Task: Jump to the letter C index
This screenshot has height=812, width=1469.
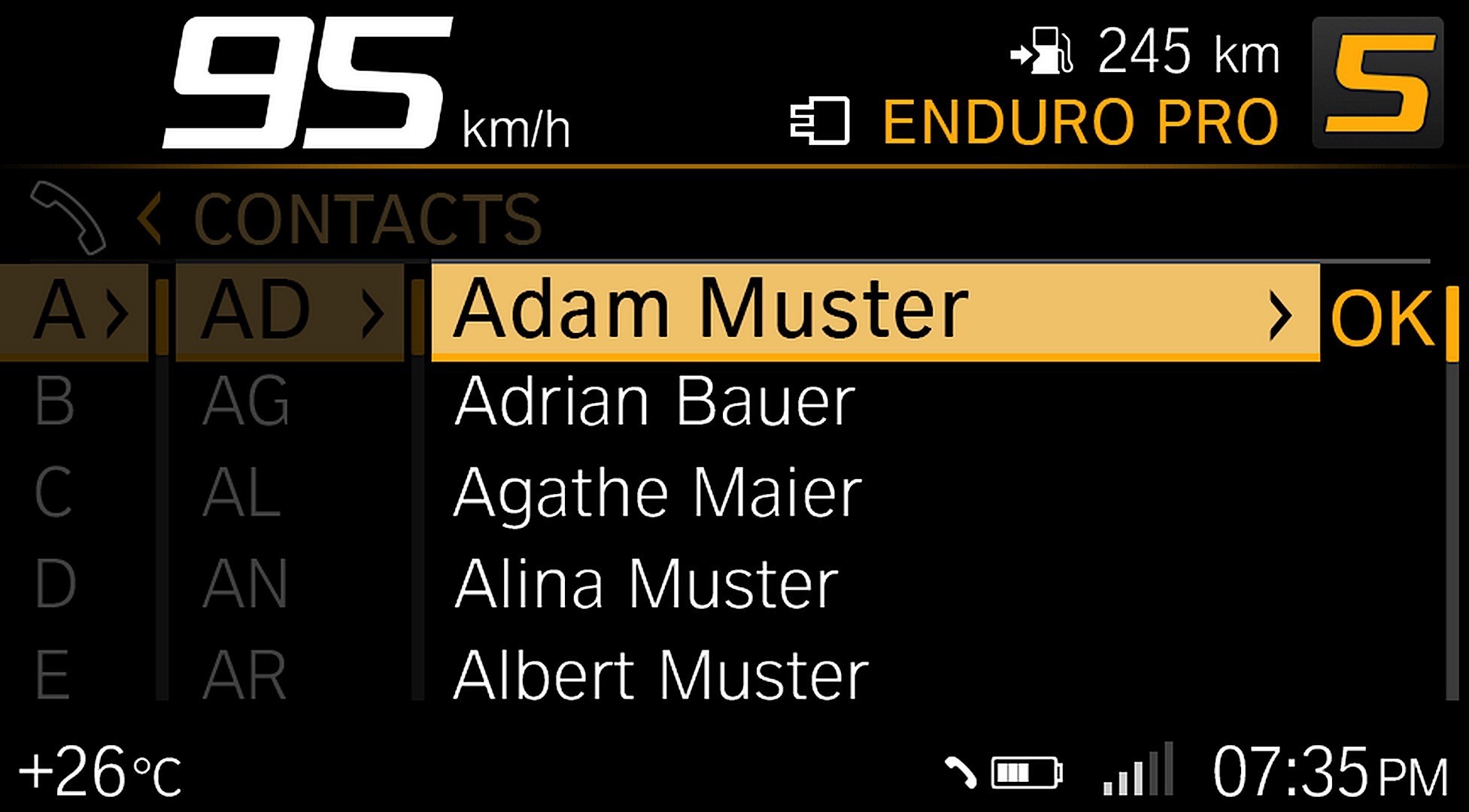Action: [x=53, y=493]
